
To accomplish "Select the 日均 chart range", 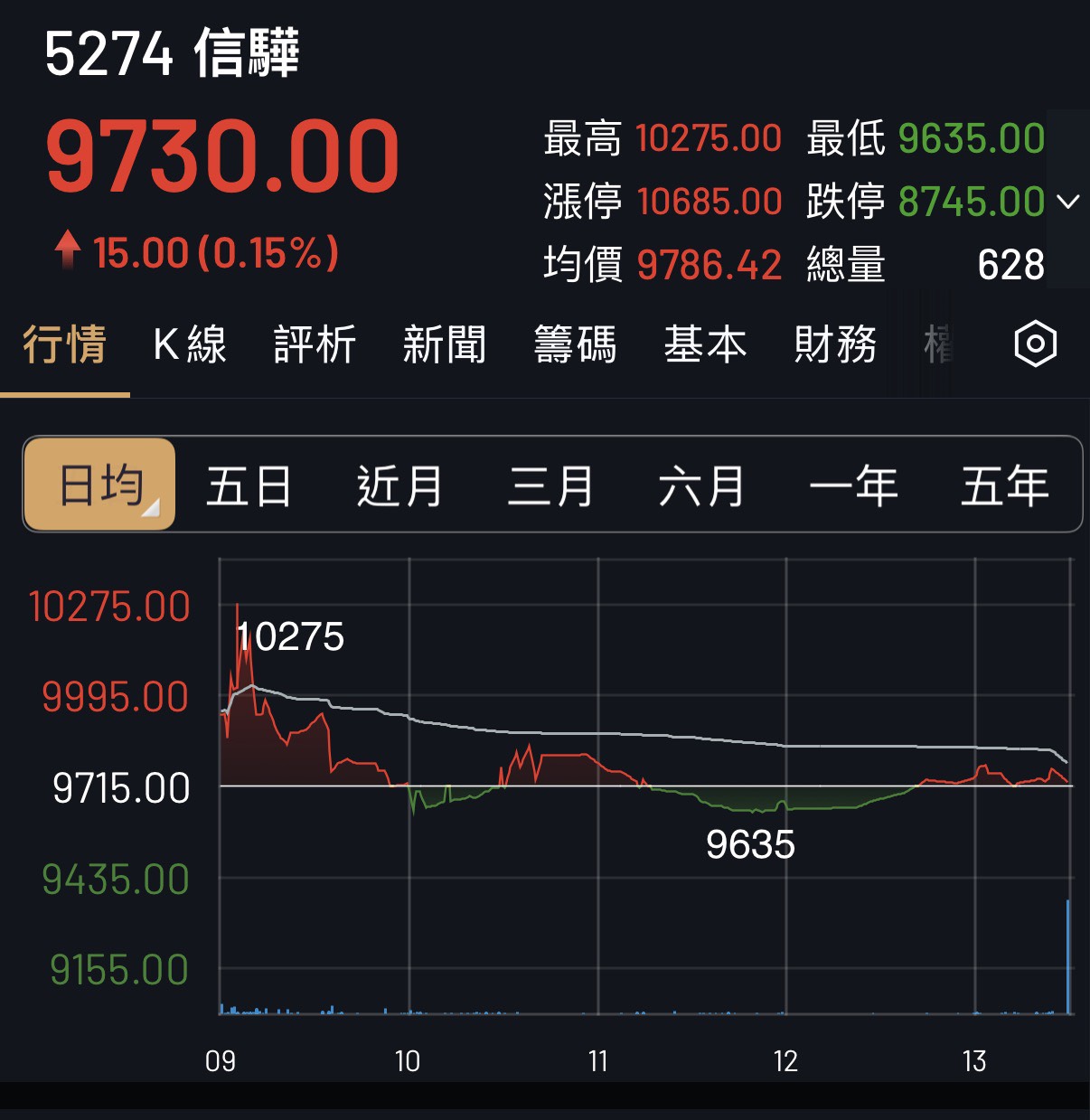I will tap(100, 485).
